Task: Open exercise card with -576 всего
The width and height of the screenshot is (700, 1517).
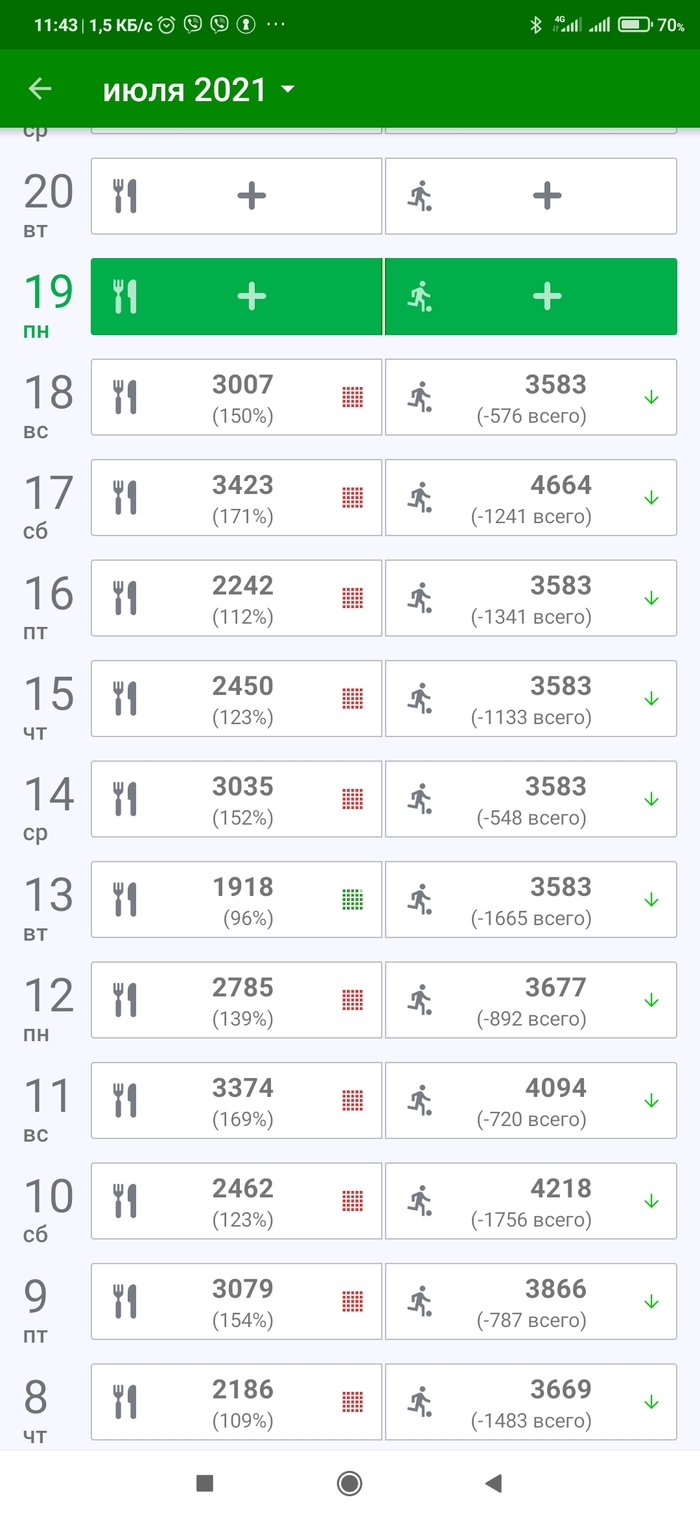Action: [x=531, y=397]
